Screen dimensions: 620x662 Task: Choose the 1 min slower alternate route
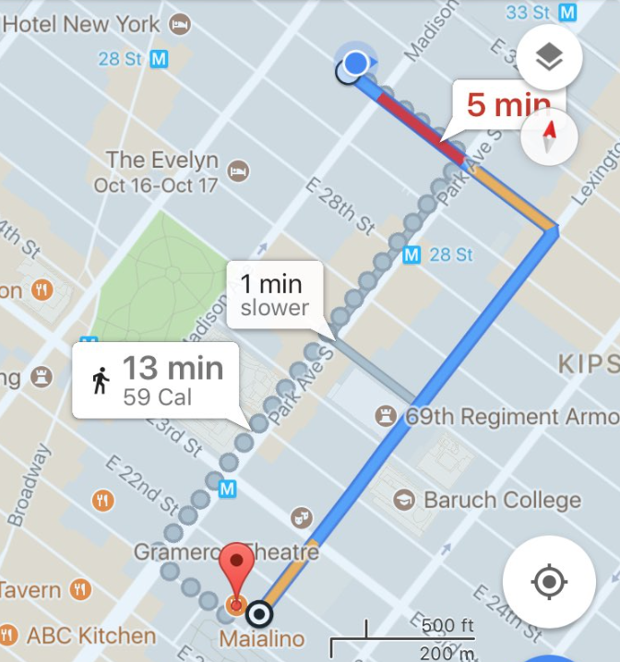273,294
